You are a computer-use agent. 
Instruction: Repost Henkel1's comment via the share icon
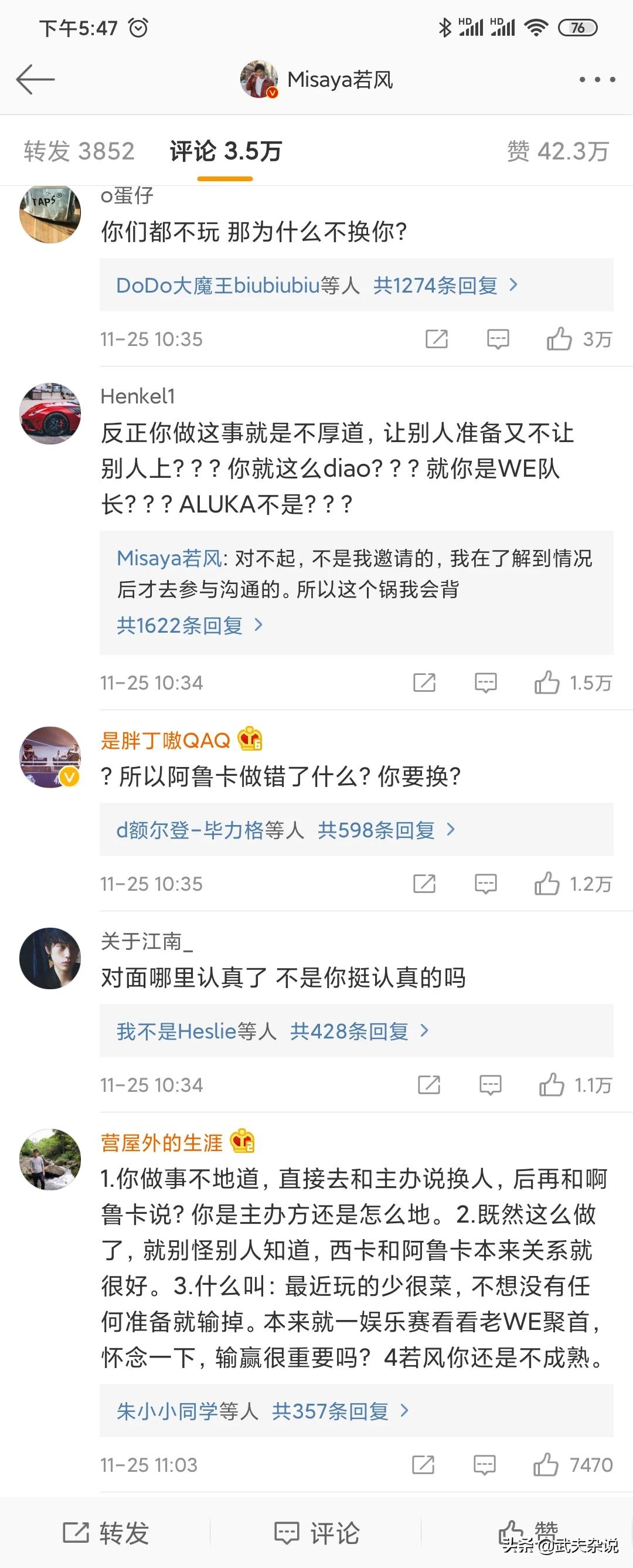[424, 683]
